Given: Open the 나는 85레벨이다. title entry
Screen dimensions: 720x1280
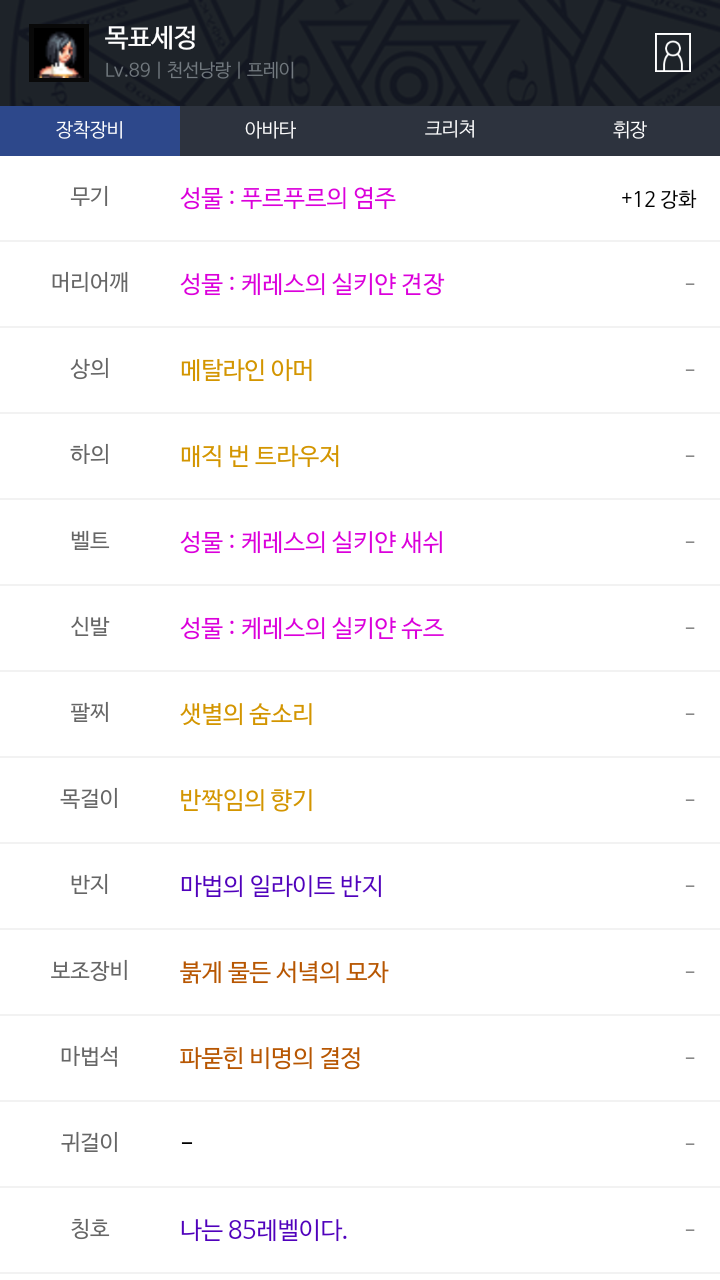Looking at the screenshot, I should (x=264, y=1230).
